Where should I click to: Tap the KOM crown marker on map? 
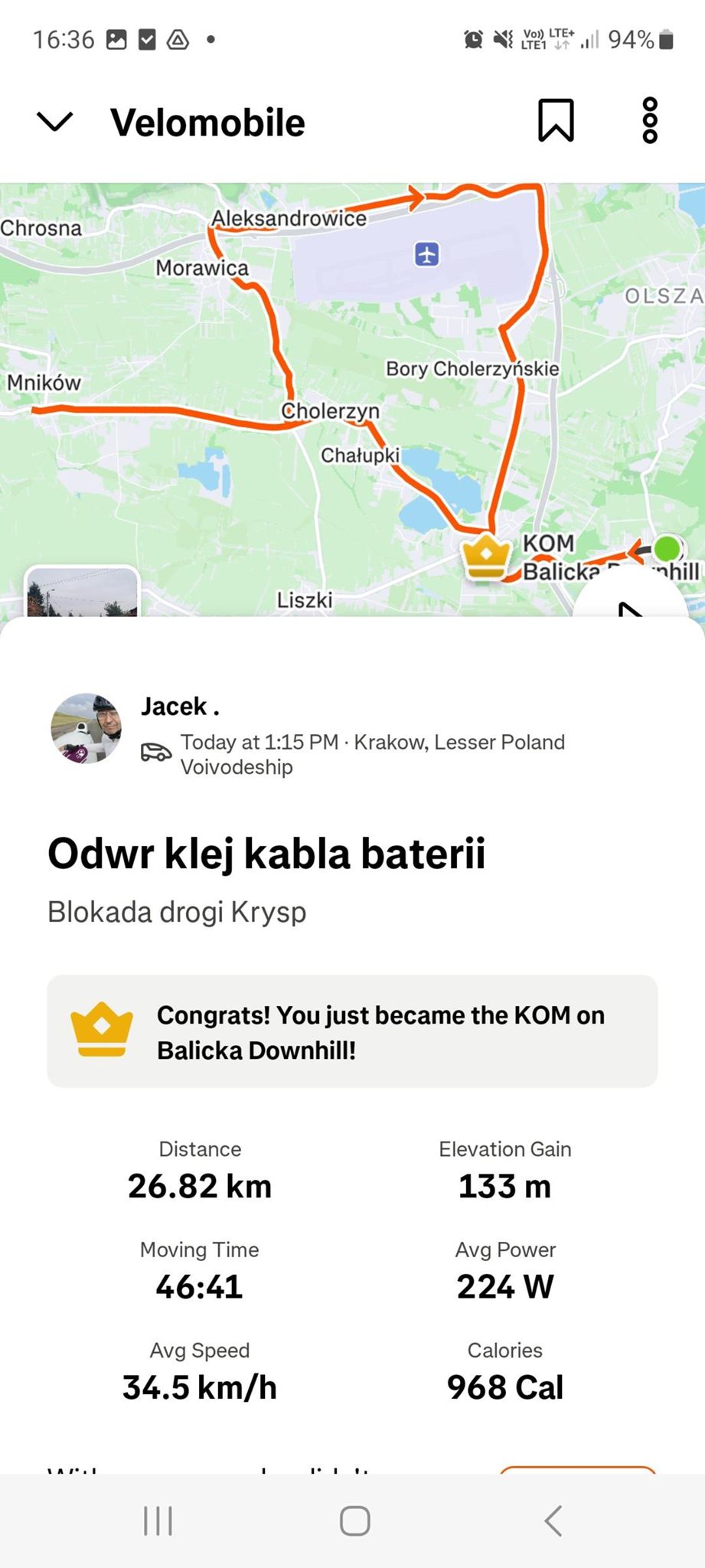[x=486, y=557]
